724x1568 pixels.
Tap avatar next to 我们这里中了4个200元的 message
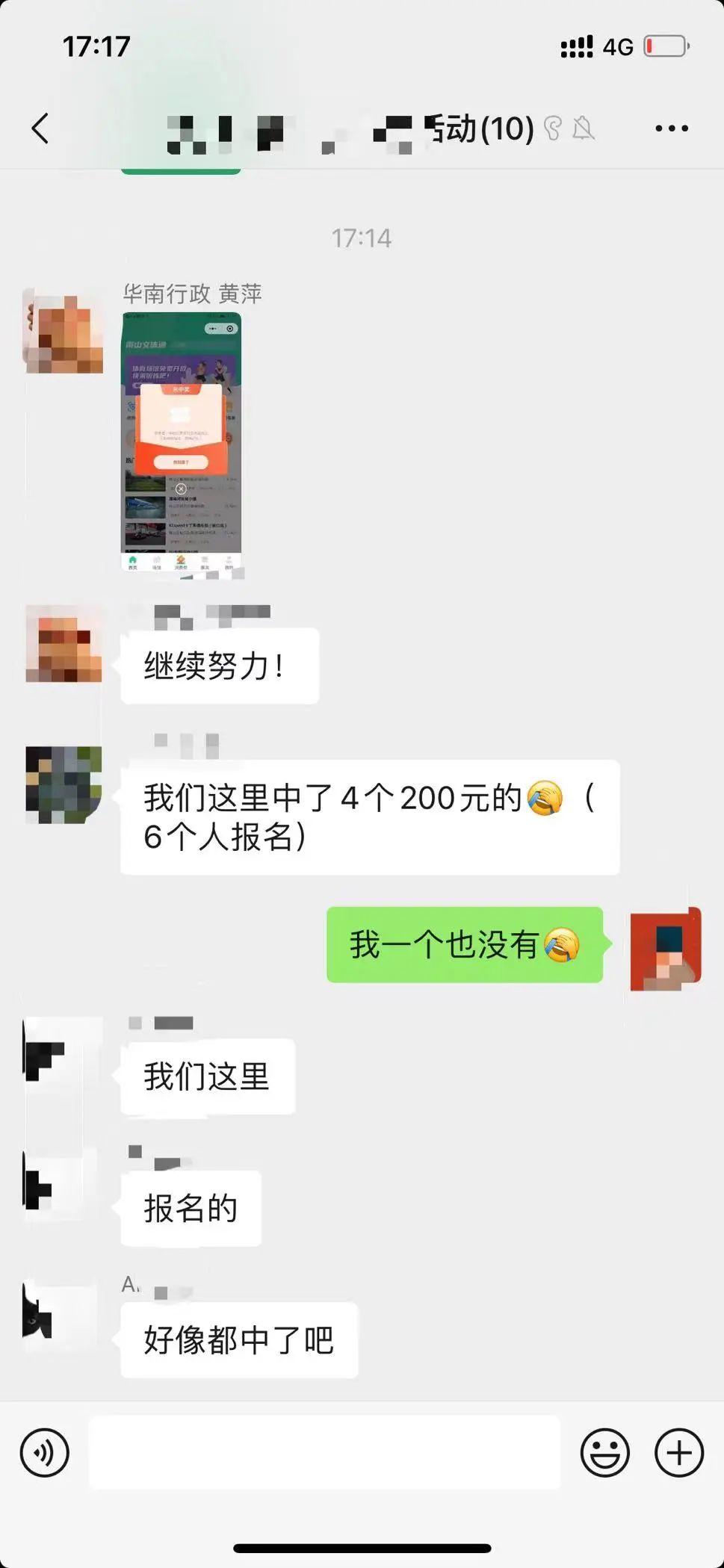point(64,784)
